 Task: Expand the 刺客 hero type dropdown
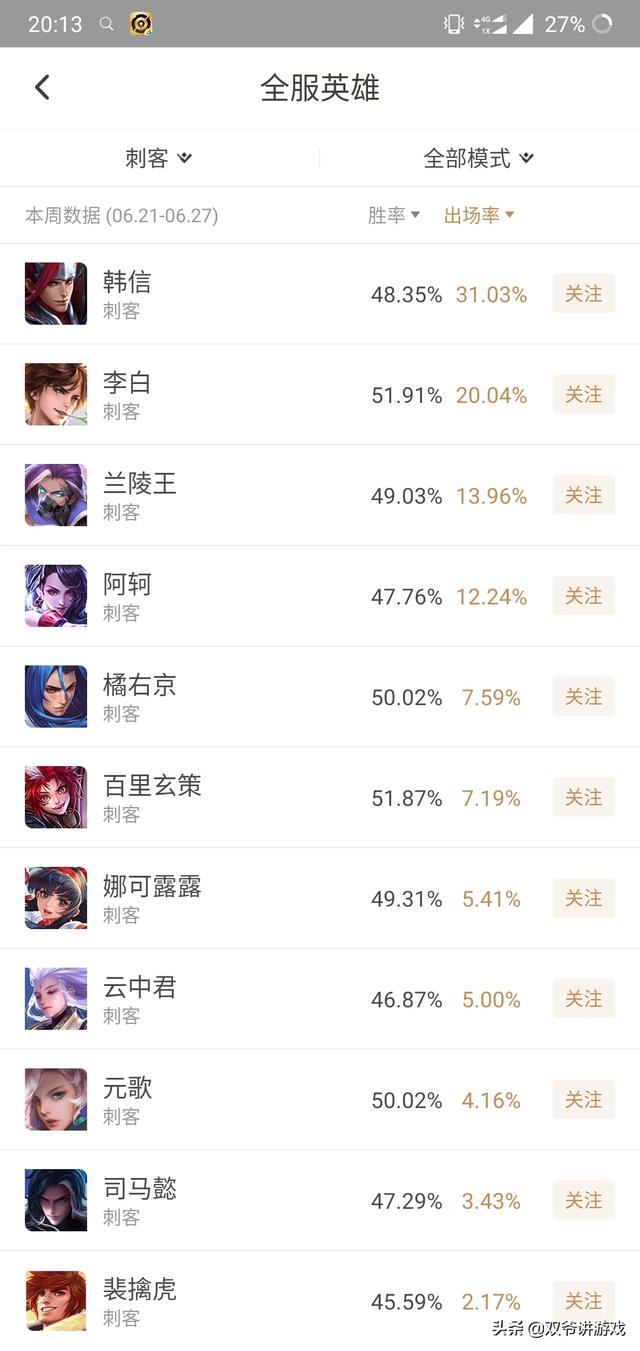159,158
